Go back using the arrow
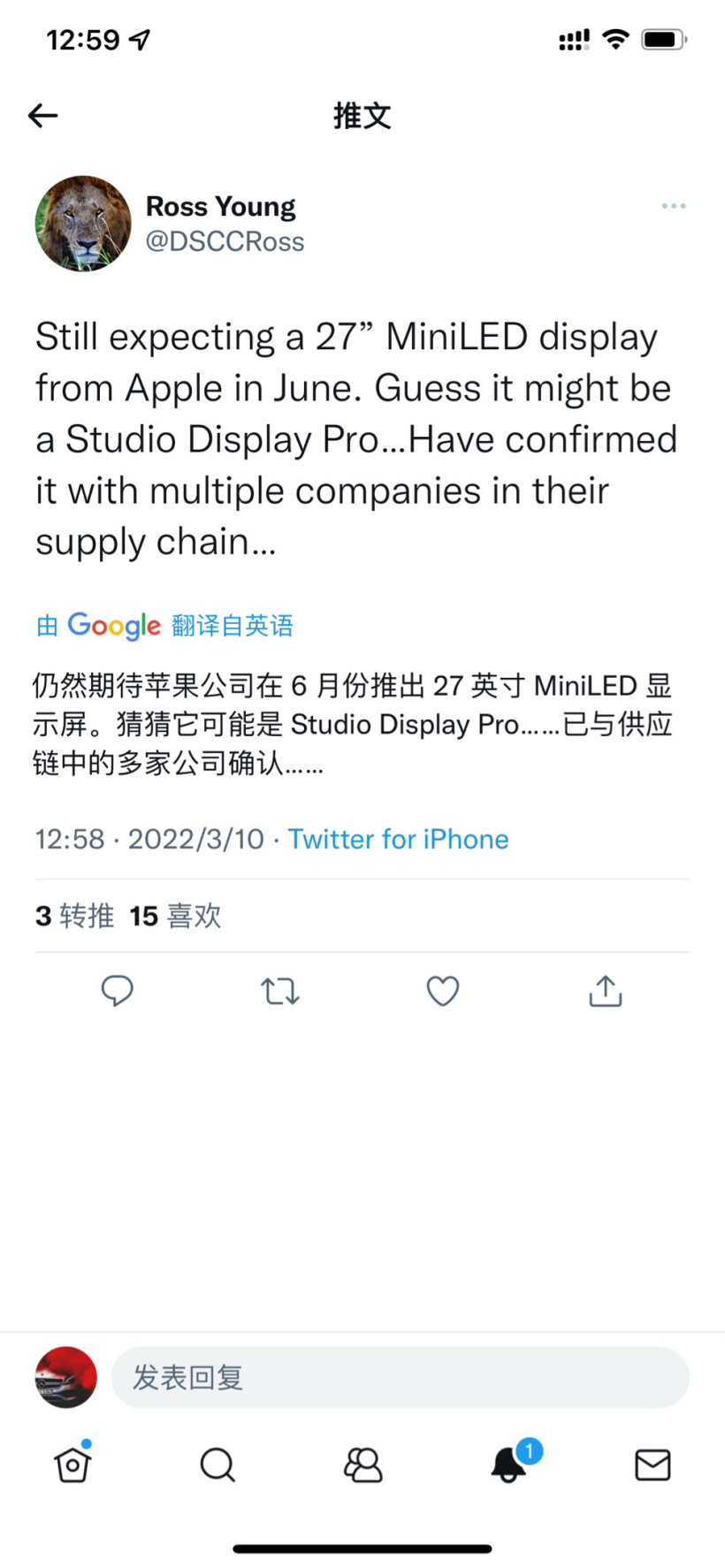725x1568 pixels. [42, 115]
